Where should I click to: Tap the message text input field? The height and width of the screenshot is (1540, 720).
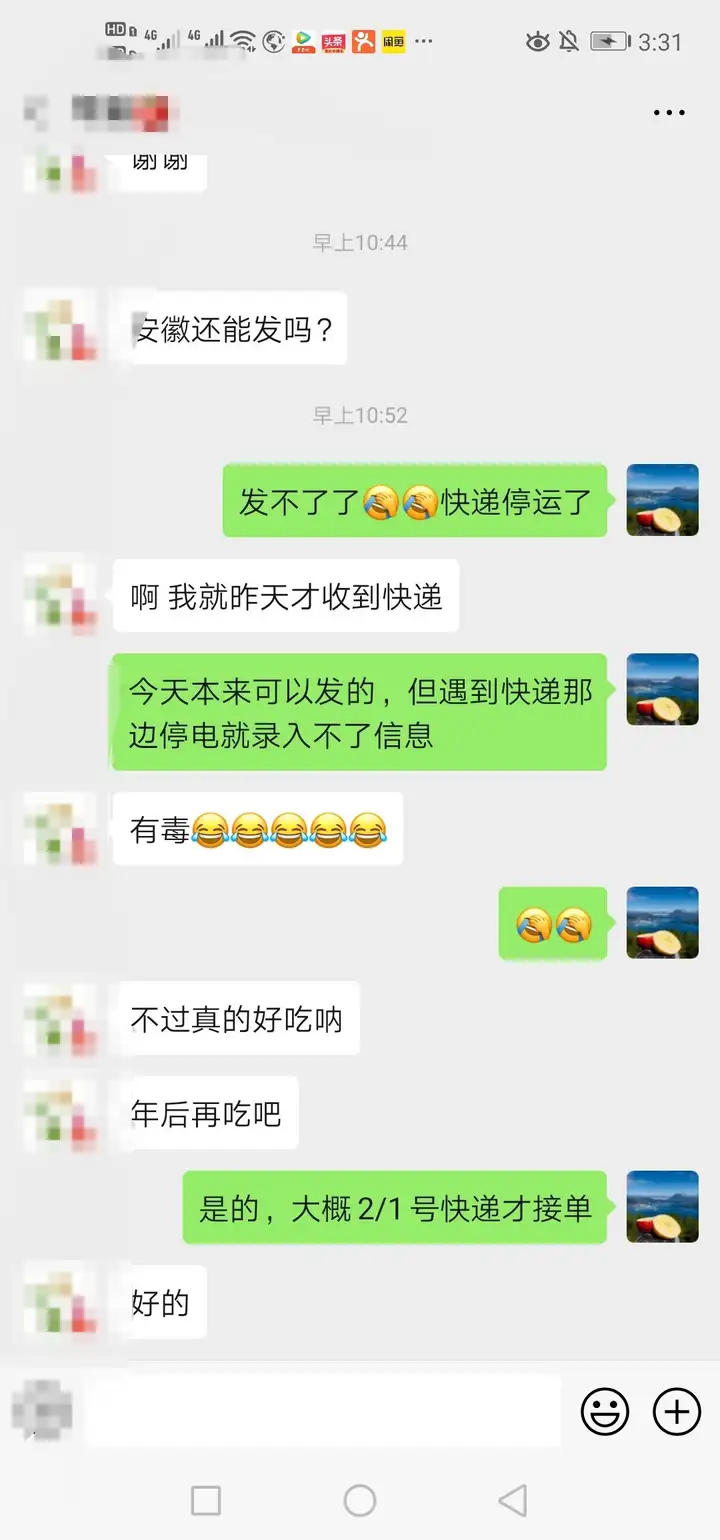(320, 1412)
